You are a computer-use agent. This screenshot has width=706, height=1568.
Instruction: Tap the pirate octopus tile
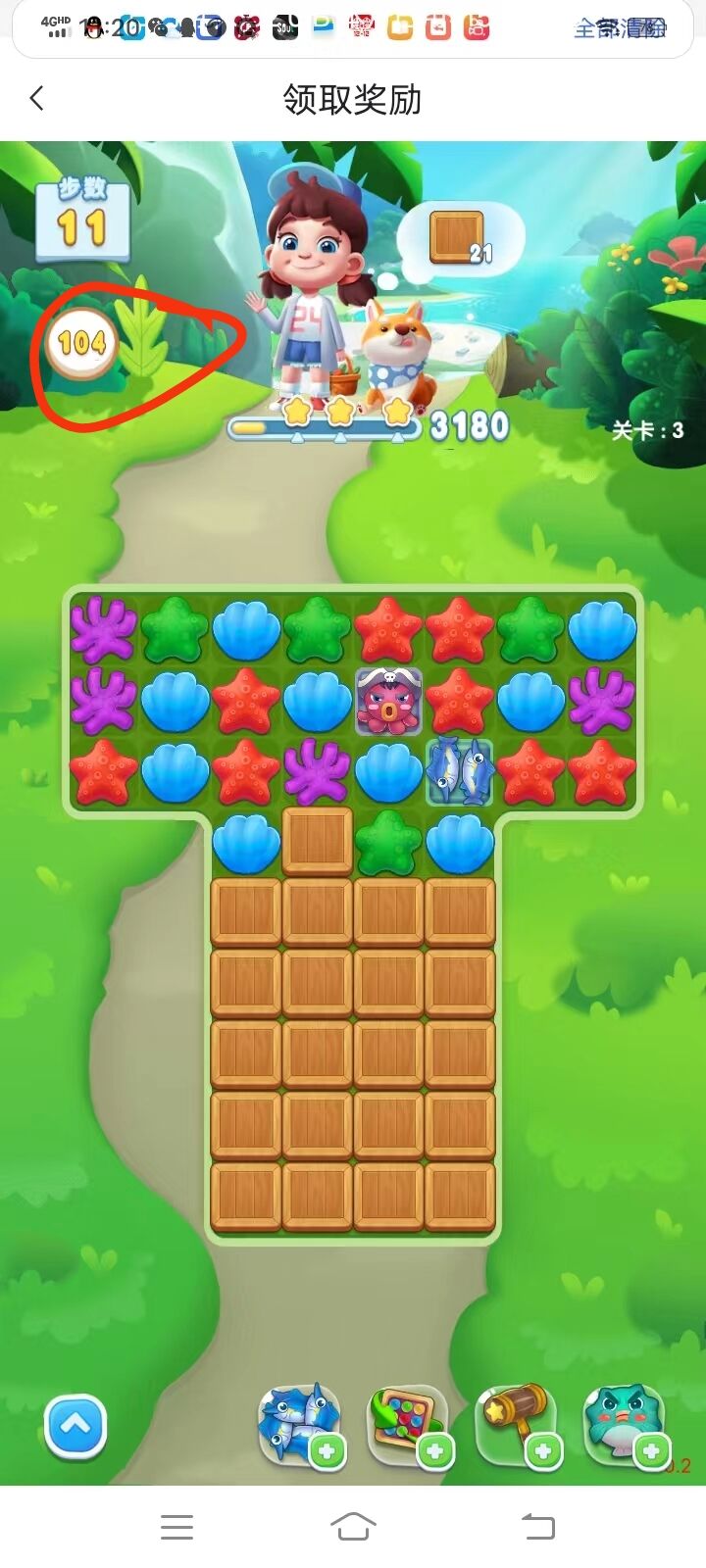coord(388,702)
